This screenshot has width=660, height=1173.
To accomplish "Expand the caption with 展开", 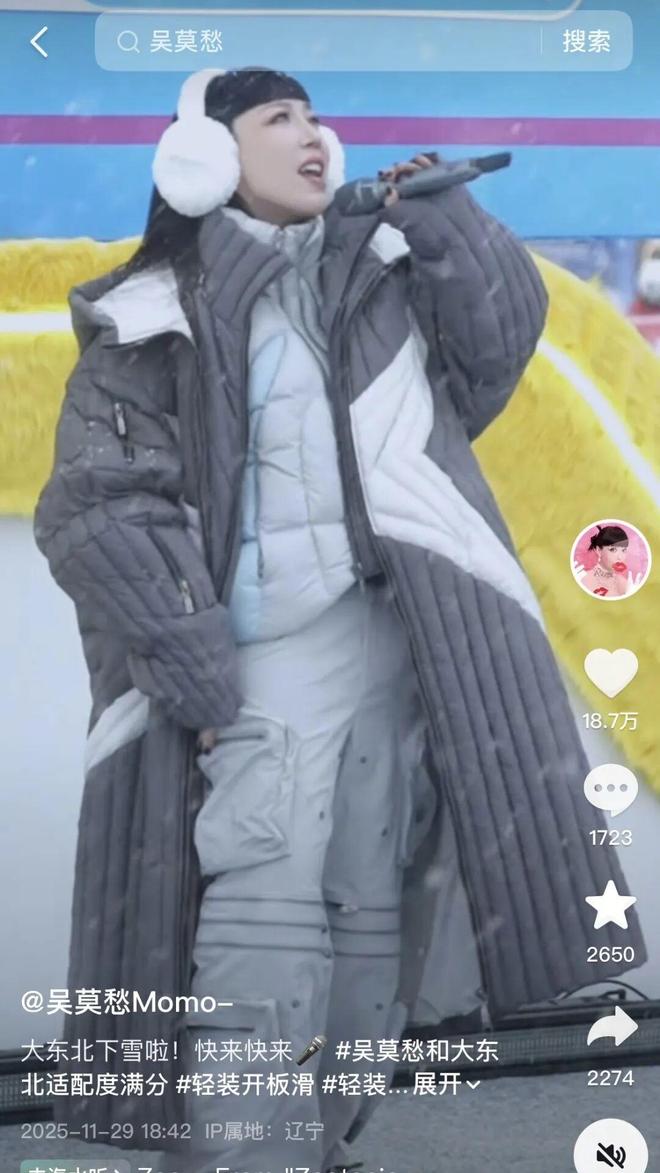I will (447, 1085).
